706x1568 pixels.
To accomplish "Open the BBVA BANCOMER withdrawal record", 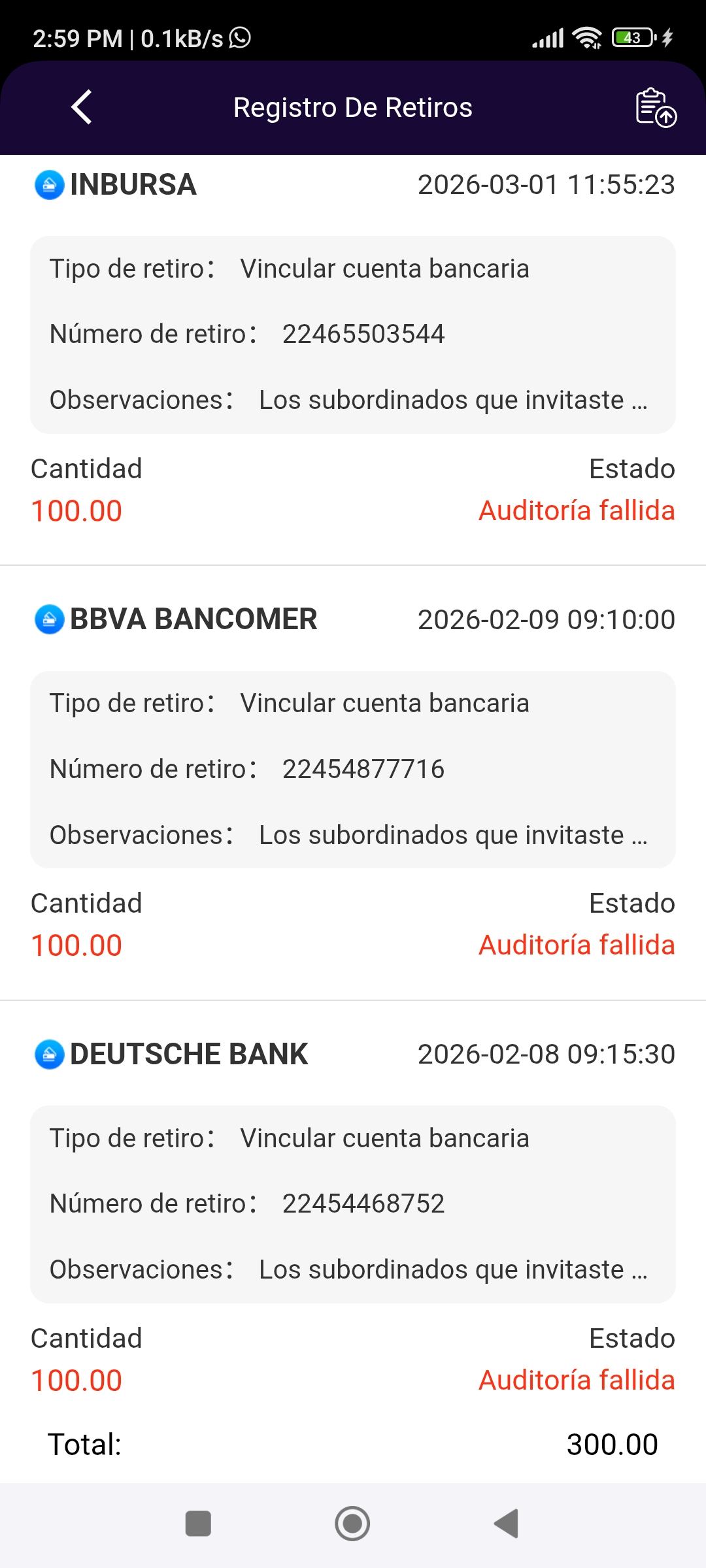I will coord(353,769).
